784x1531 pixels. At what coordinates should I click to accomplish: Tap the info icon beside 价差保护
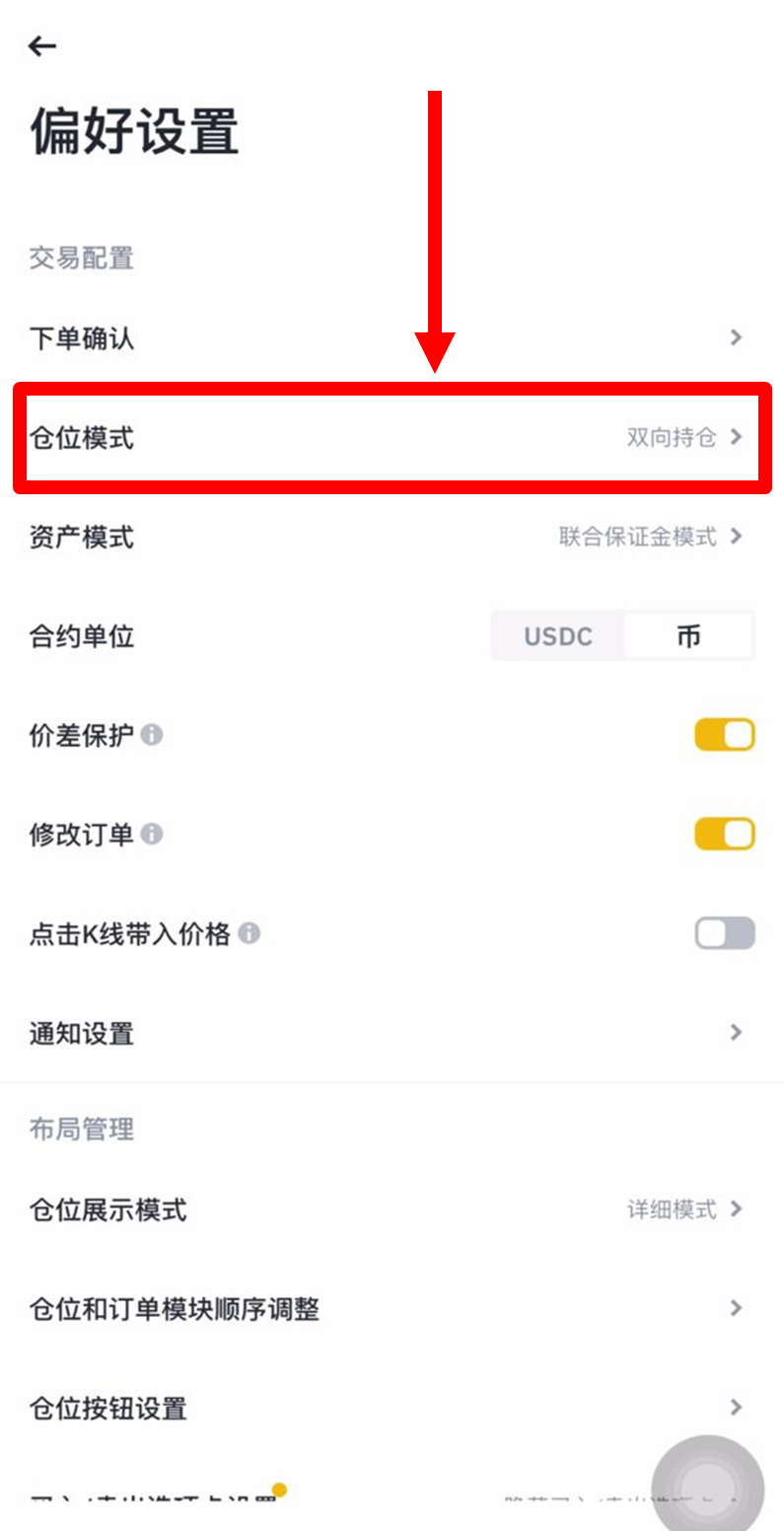click(157, 734)
